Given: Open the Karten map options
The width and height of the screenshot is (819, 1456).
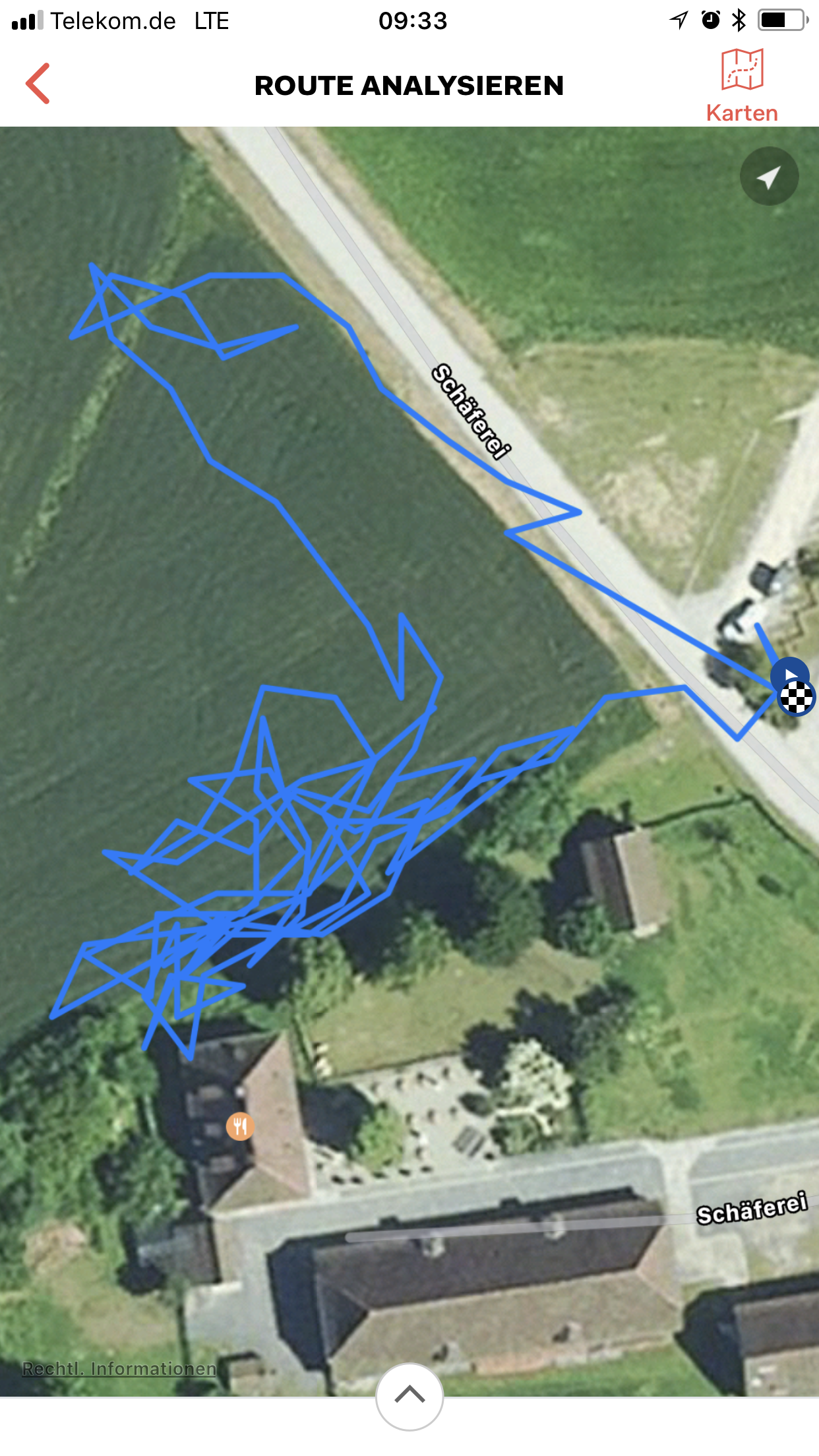Looking at the screenshot, I should (742, 86).
